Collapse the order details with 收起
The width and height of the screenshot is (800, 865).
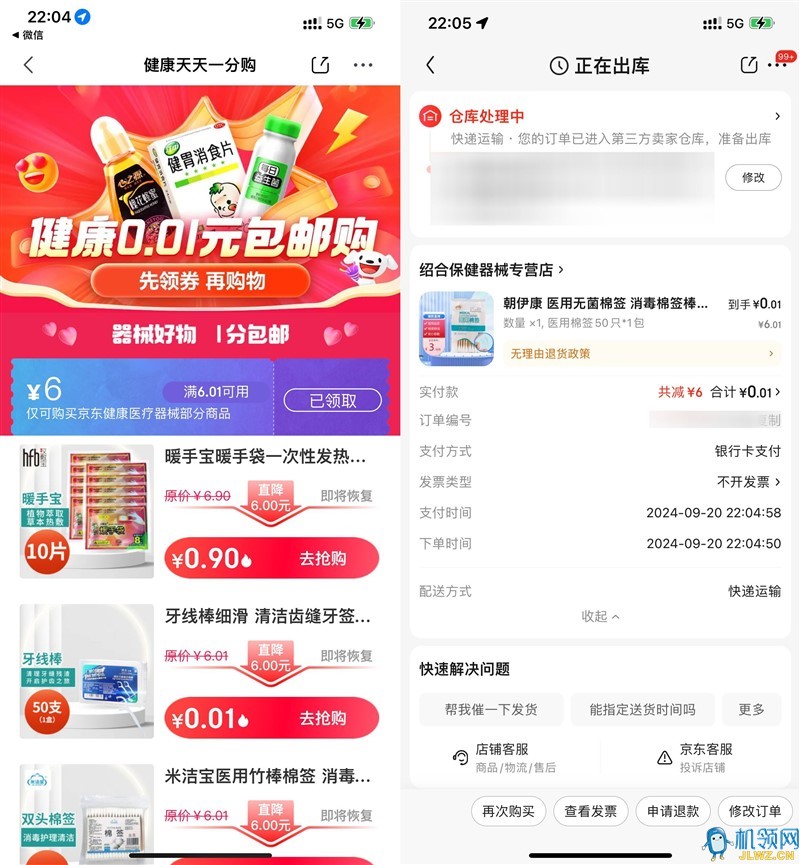pos(600,616)
